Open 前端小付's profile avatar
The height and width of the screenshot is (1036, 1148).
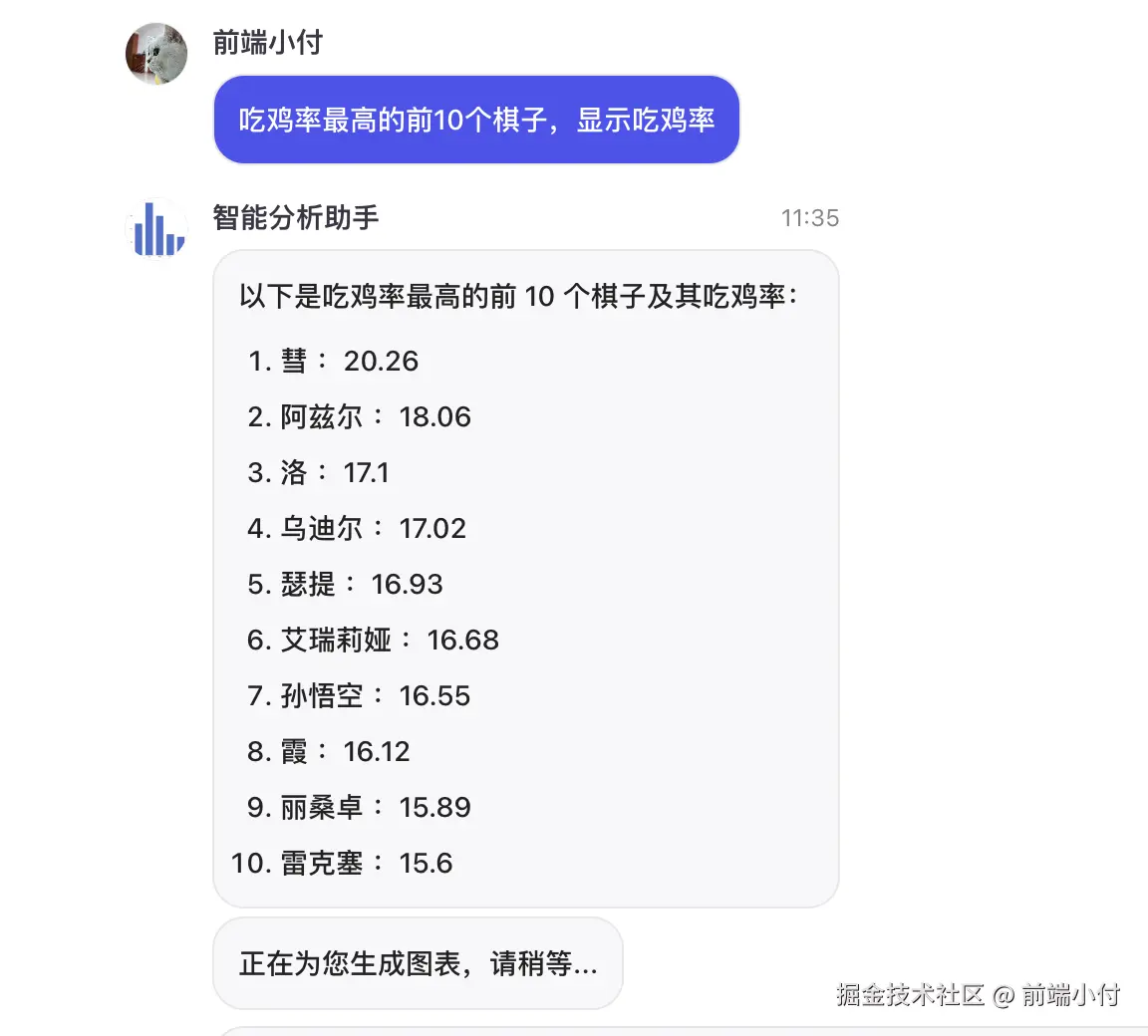point(156,54)
